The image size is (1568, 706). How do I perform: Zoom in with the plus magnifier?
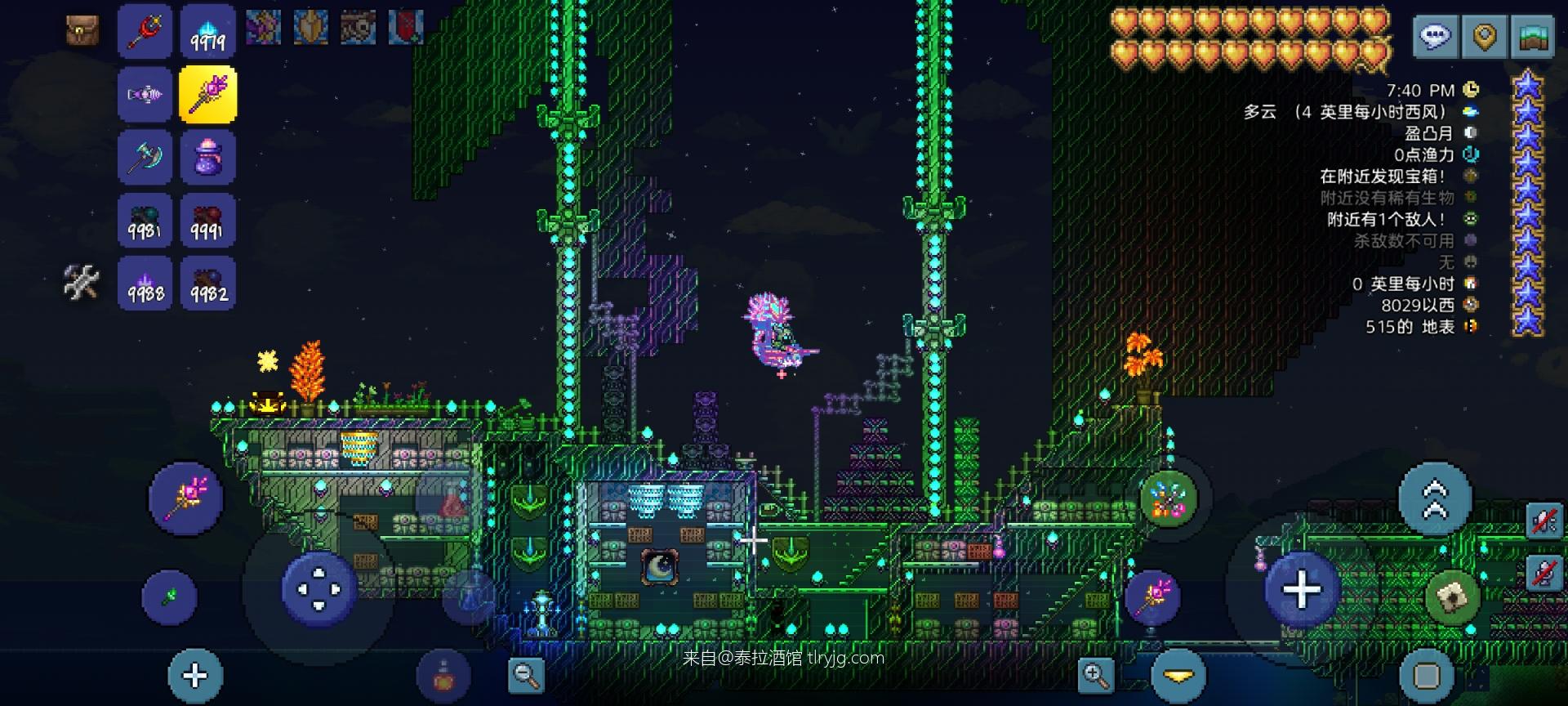pos(1095,675)
